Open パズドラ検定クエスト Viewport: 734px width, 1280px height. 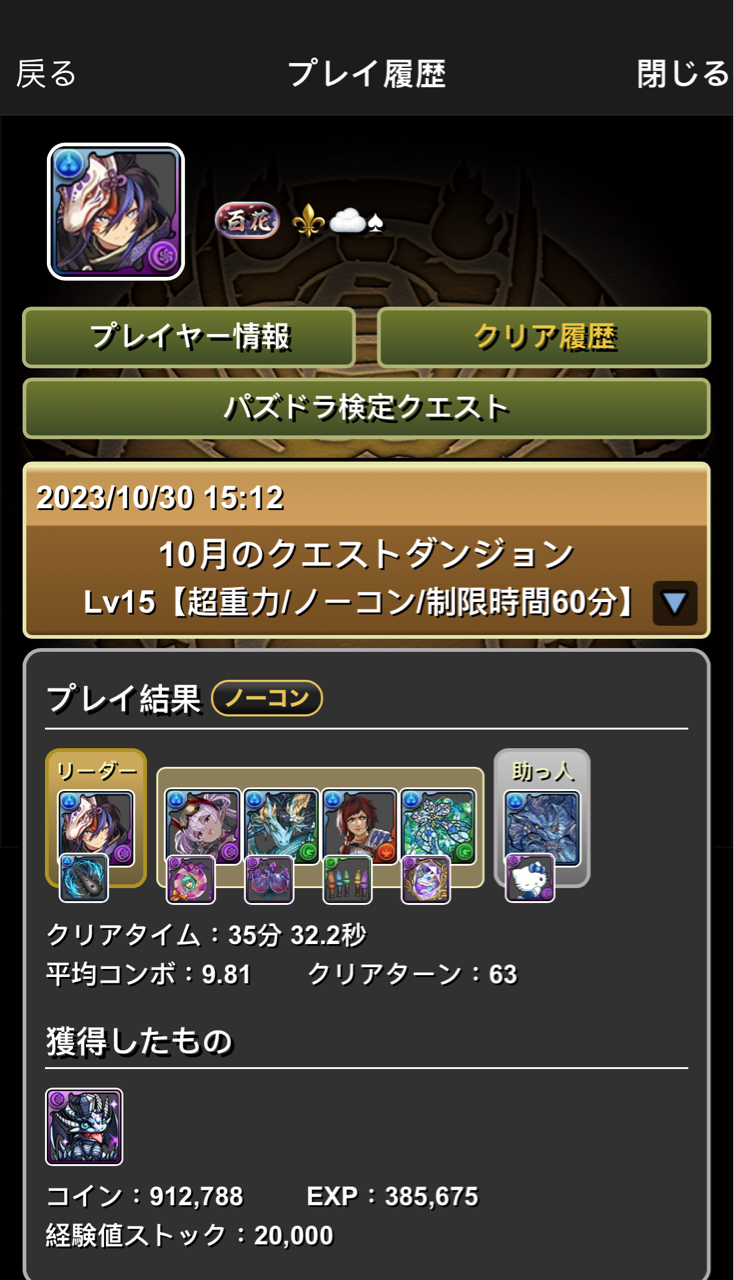pyautogui.click(x=366, y=408)
